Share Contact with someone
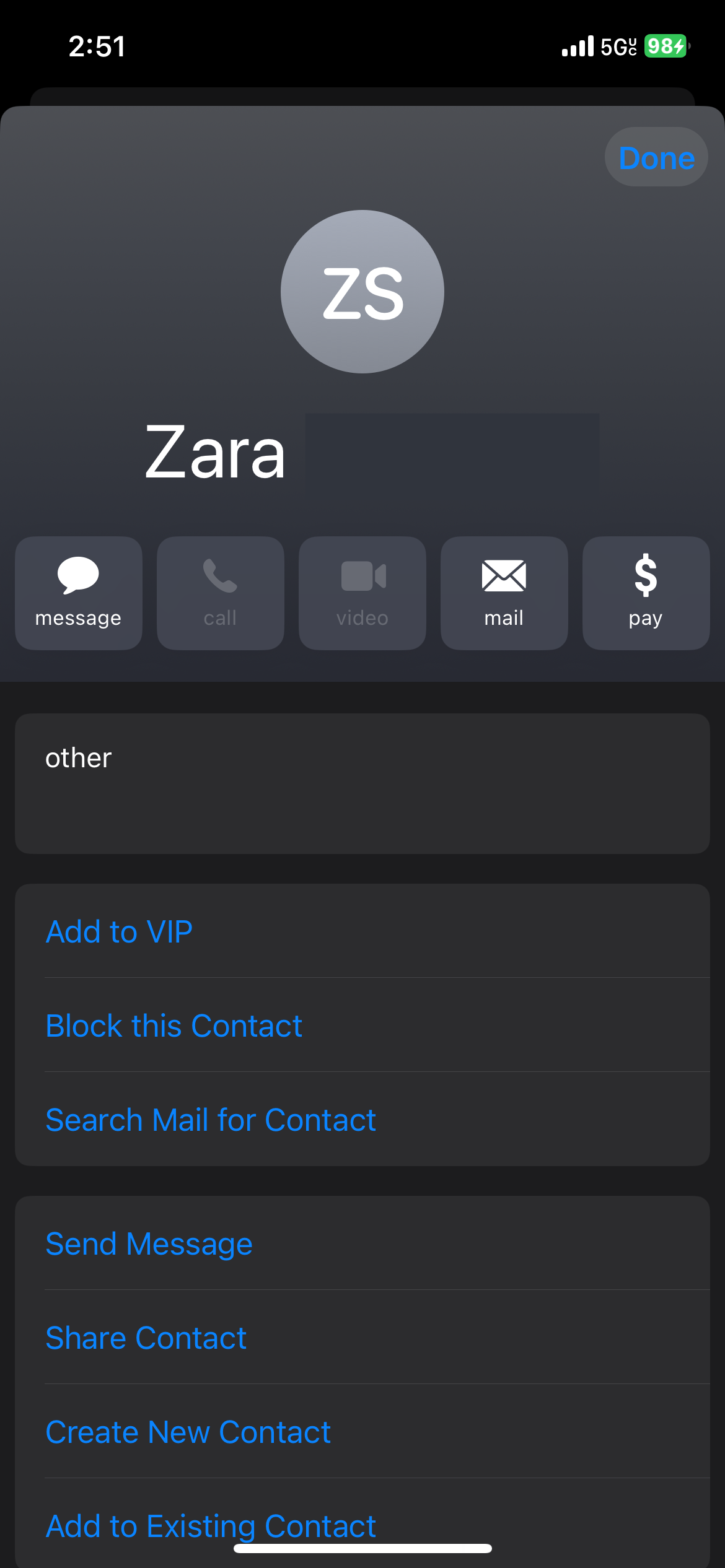Screen dimensions: 725x1568 146,1338
